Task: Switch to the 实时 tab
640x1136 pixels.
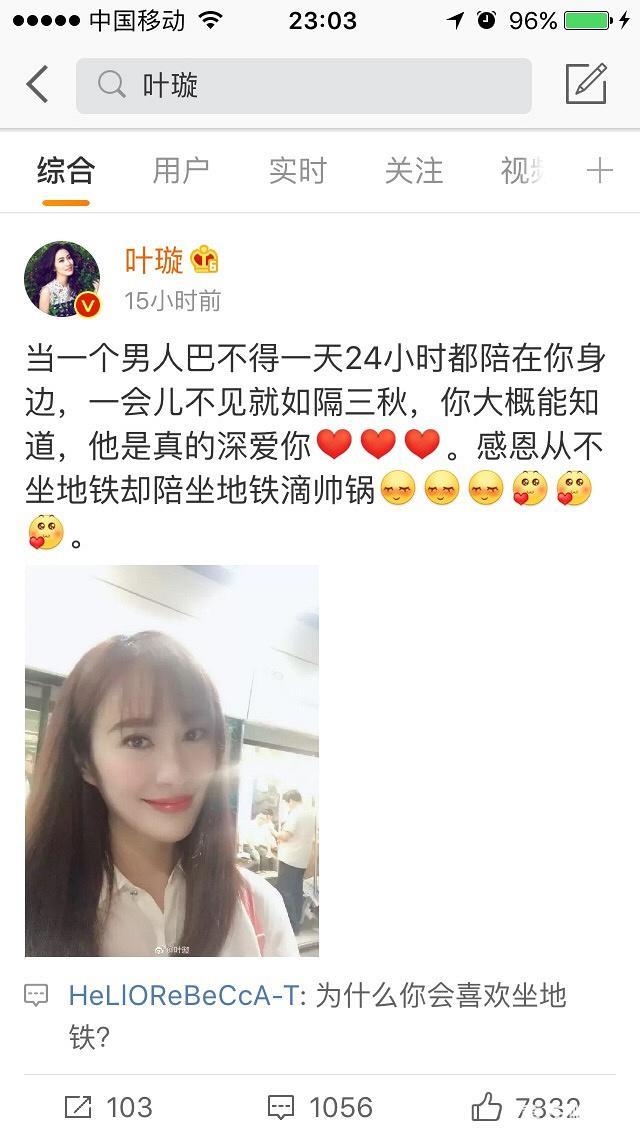Action: coord(297,171)
